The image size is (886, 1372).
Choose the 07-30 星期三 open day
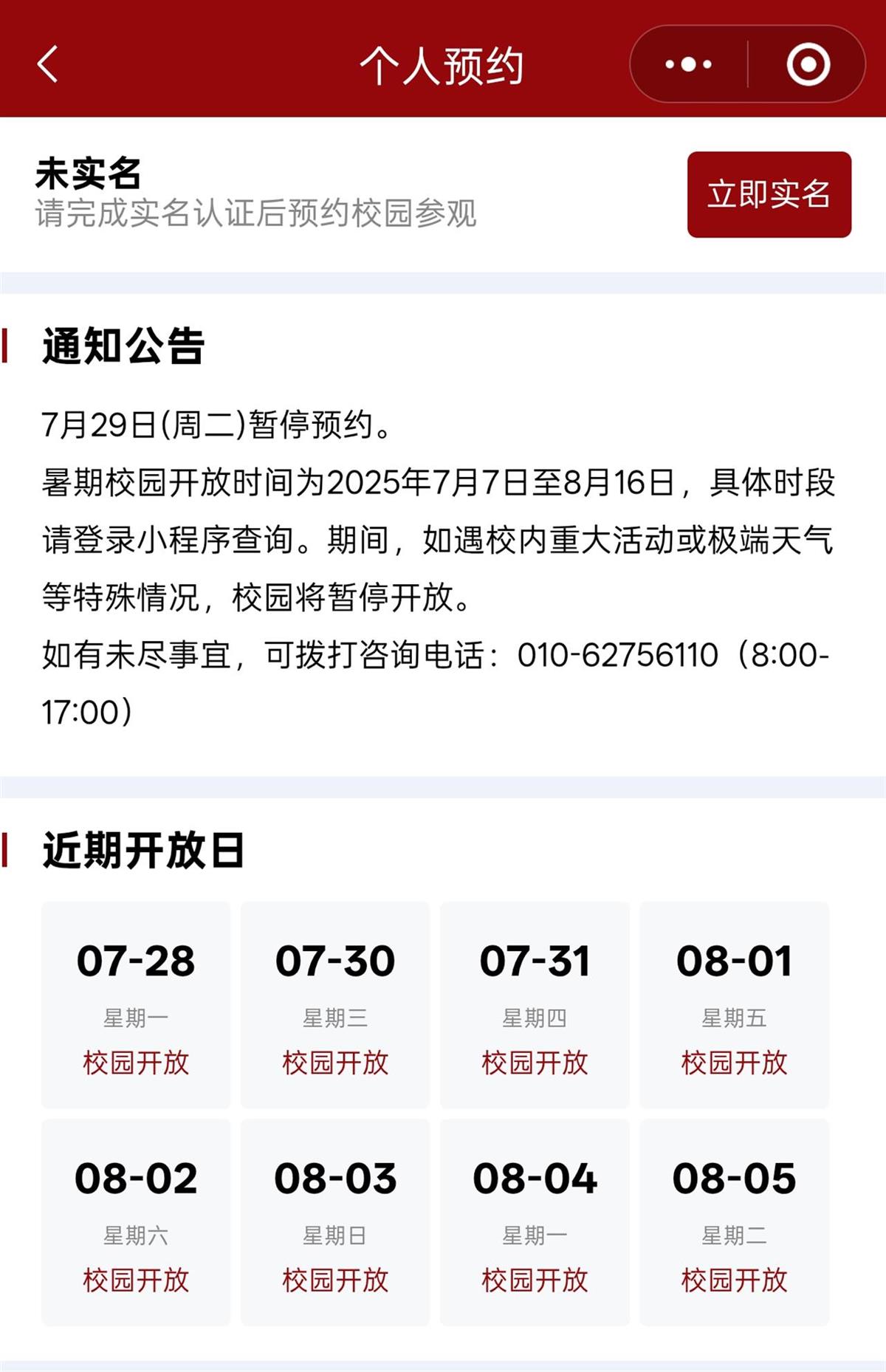pos(335,1004)
